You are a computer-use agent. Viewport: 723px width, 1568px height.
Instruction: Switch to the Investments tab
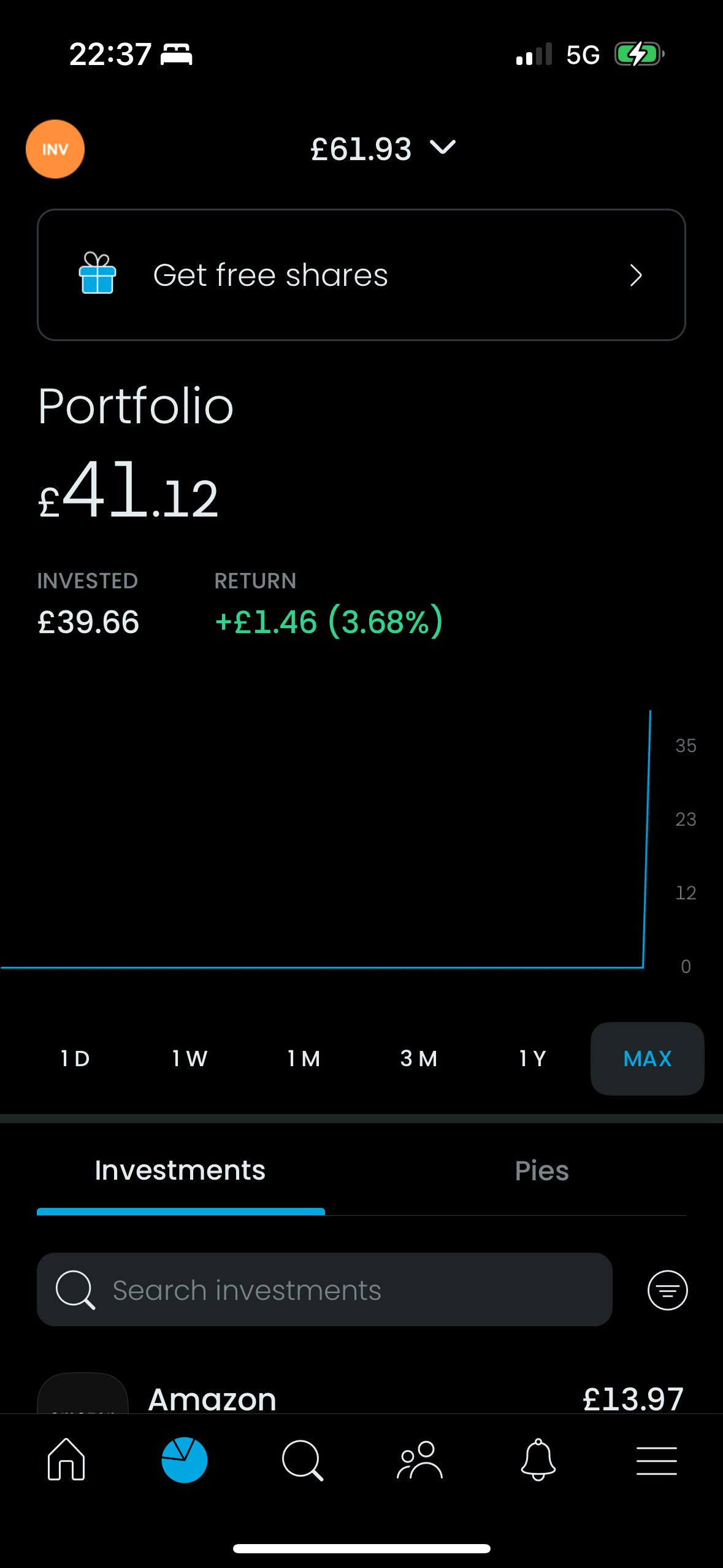[180, 1170]
